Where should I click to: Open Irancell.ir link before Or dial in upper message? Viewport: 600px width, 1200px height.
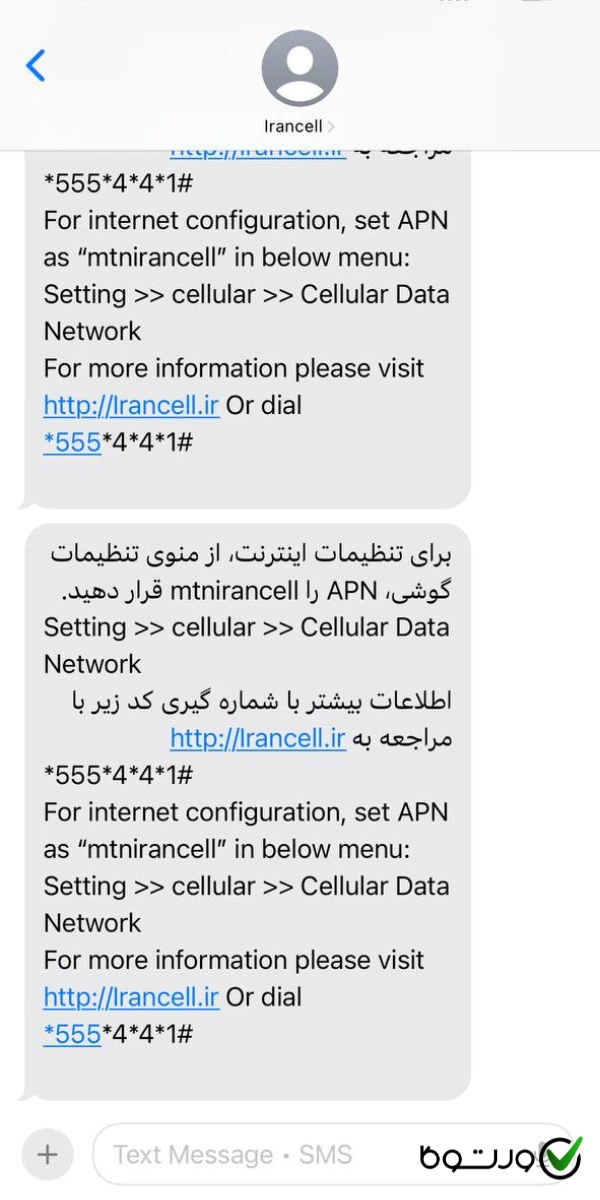[x=130, y=405]
